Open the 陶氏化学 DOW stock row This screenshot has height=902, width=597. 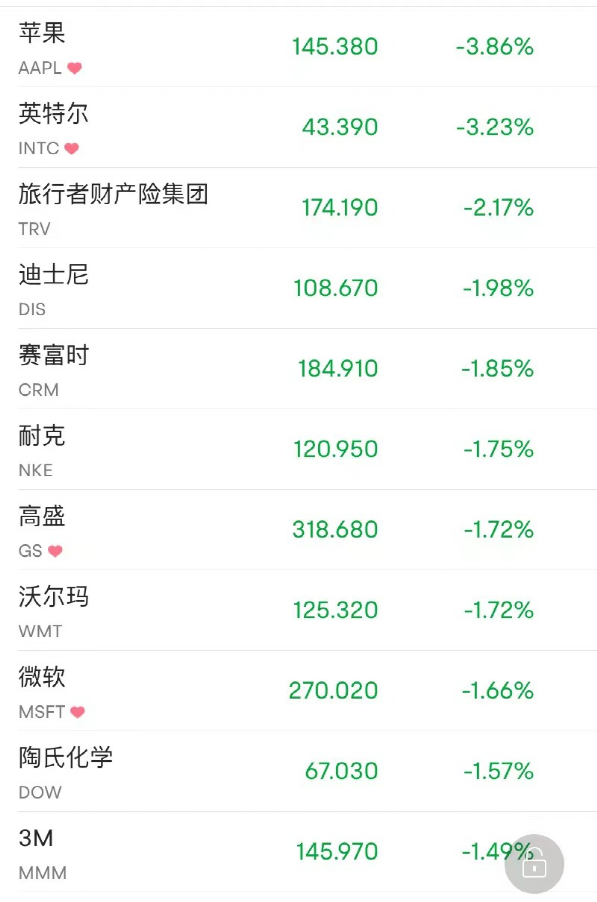point(298,771)
